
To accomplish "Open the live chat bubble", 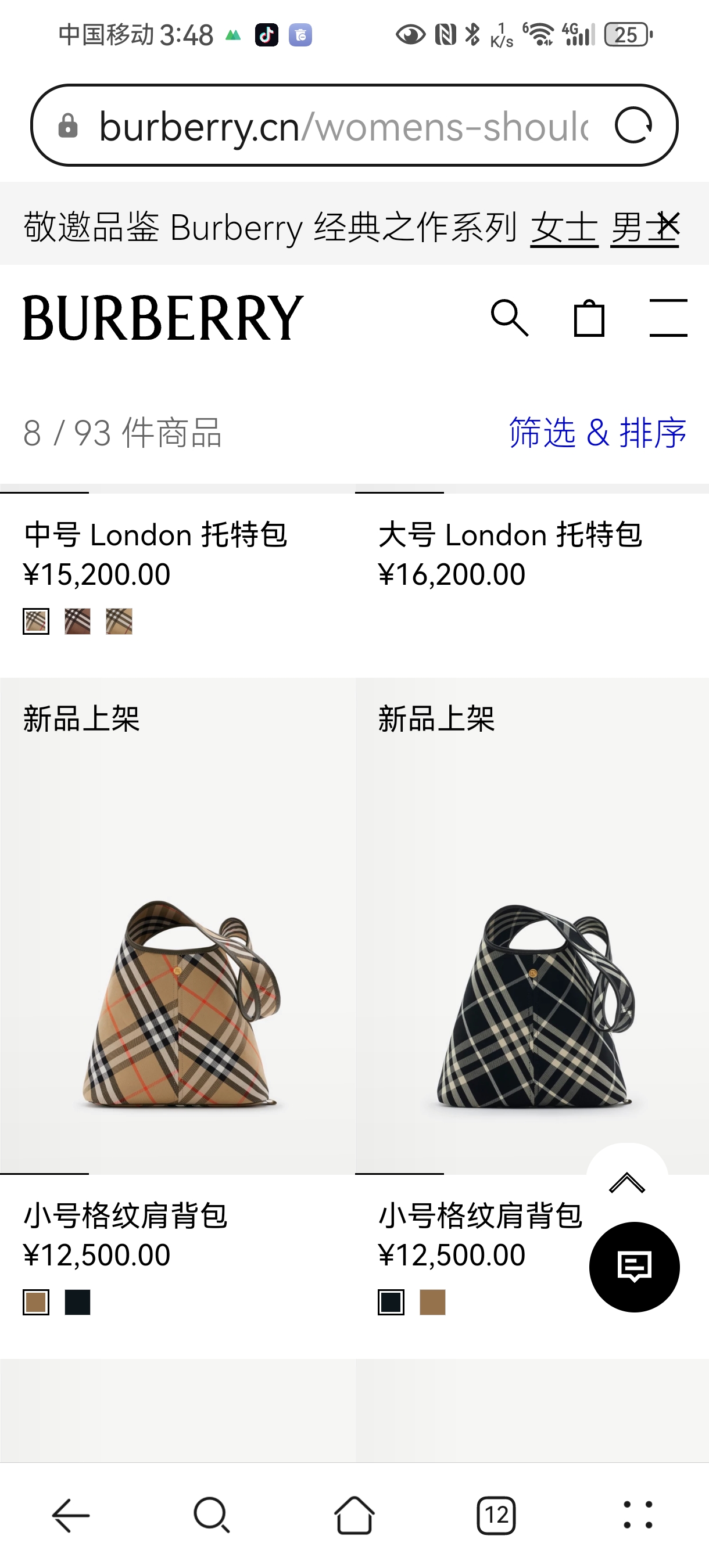I will point(634,1267).
